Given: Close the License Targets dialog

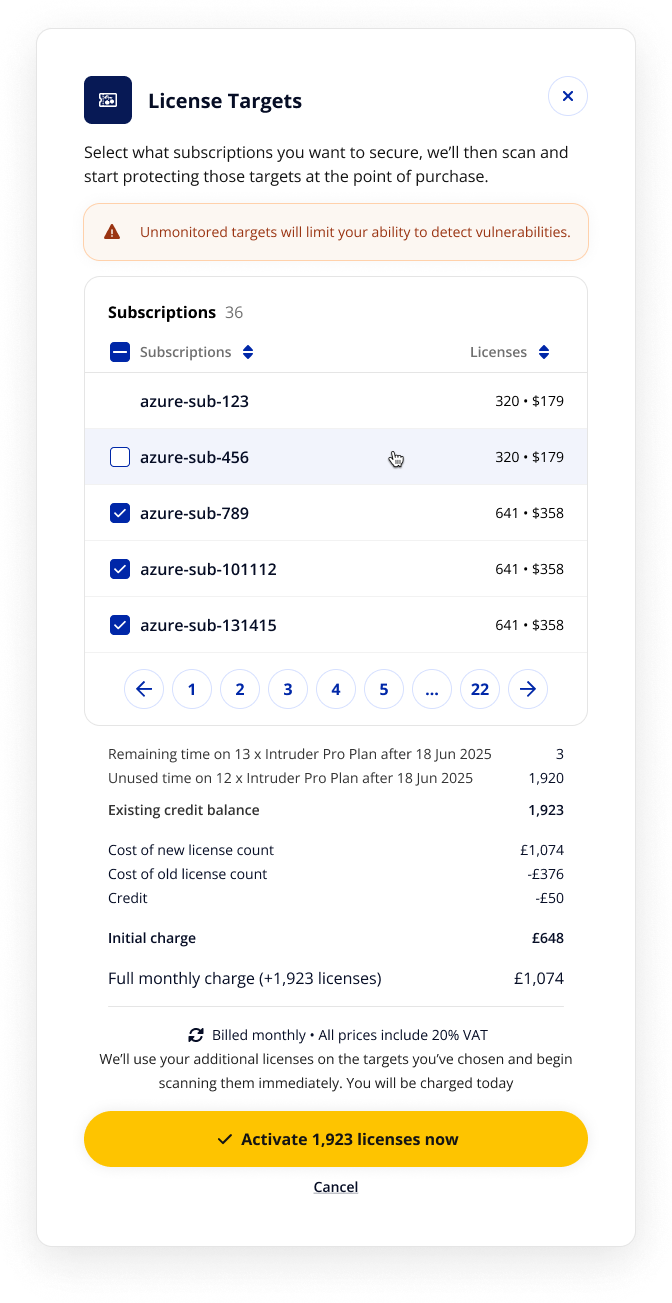Looking at the screenshot, I should click(567, 96).
